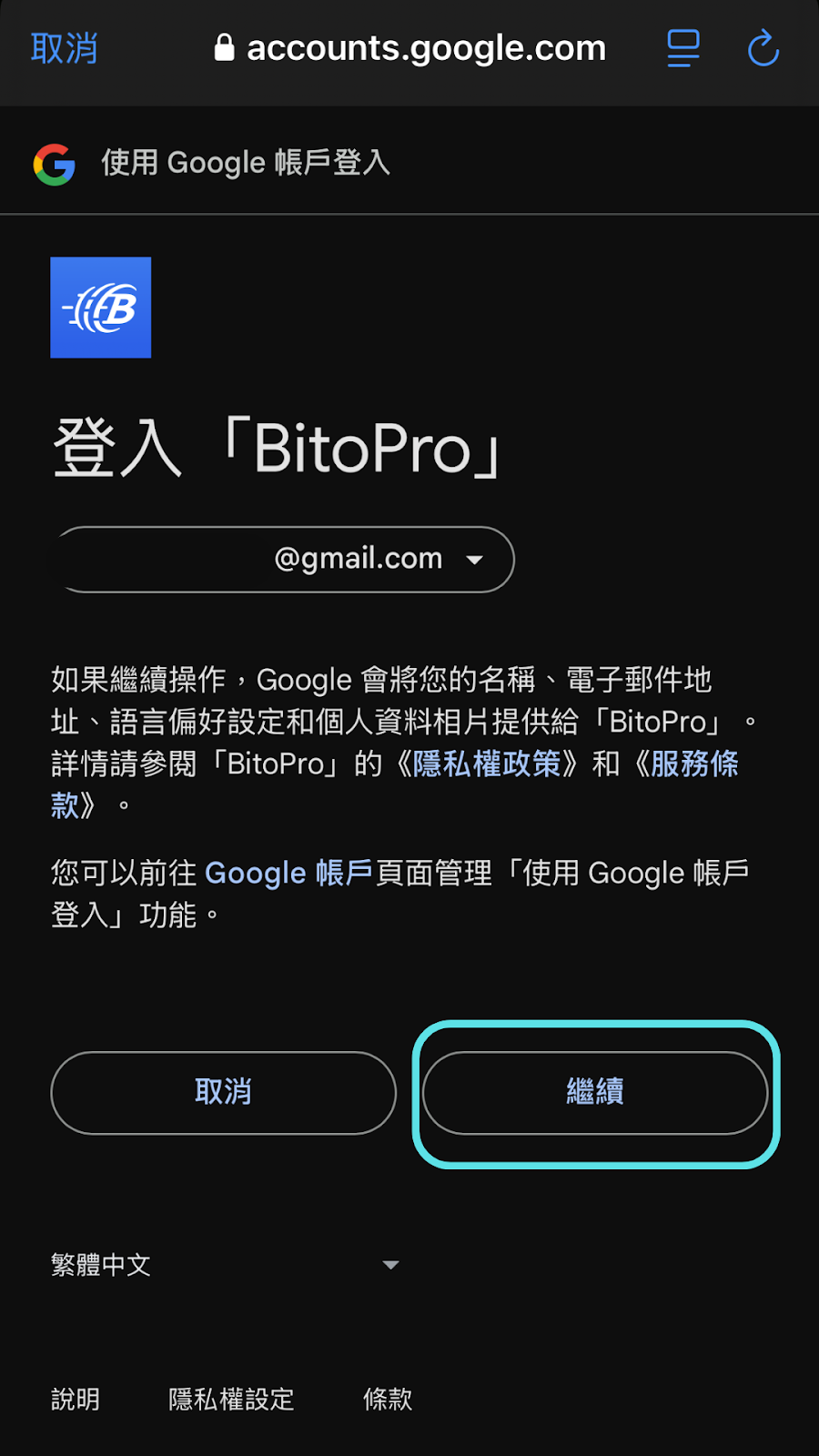
Task: Open the 說明 footer link
Action: 76,1399
